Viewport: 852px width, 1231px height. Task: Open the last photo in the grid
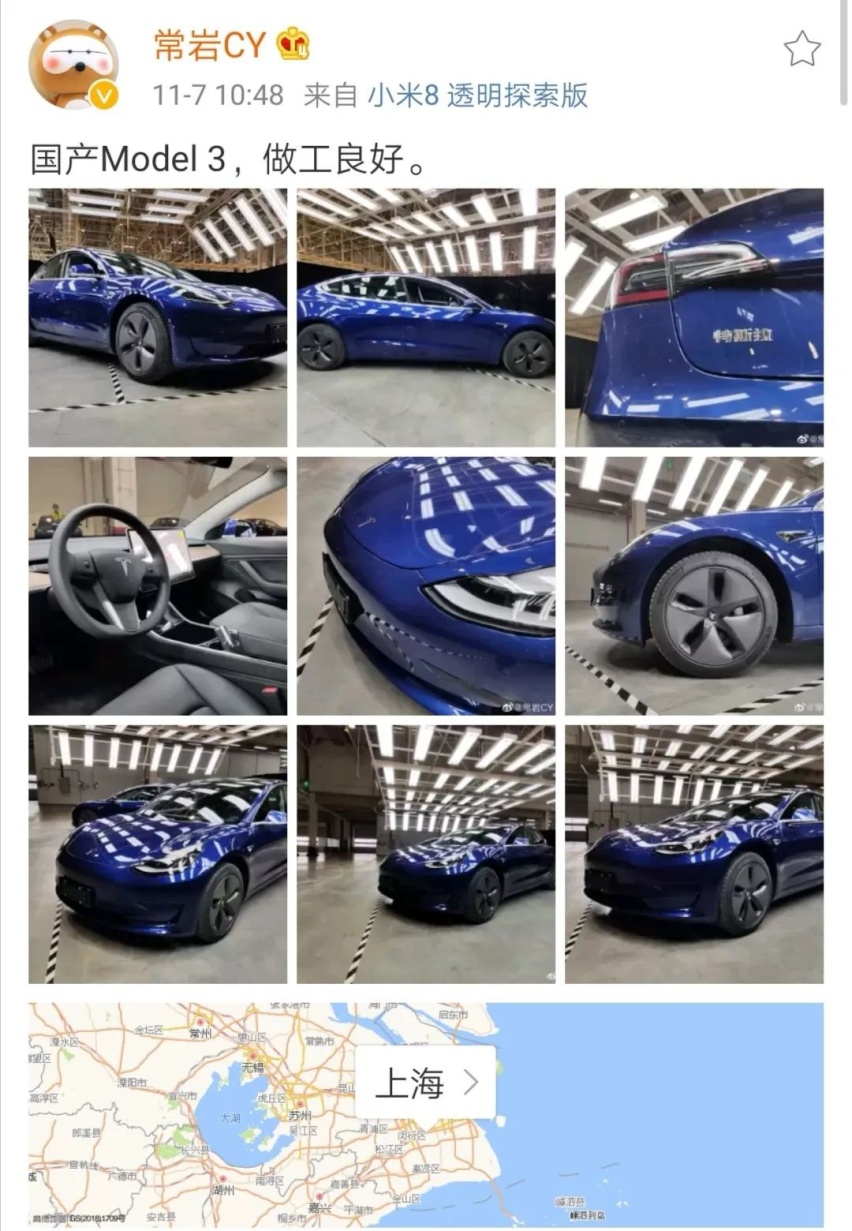tap(694, 854)
